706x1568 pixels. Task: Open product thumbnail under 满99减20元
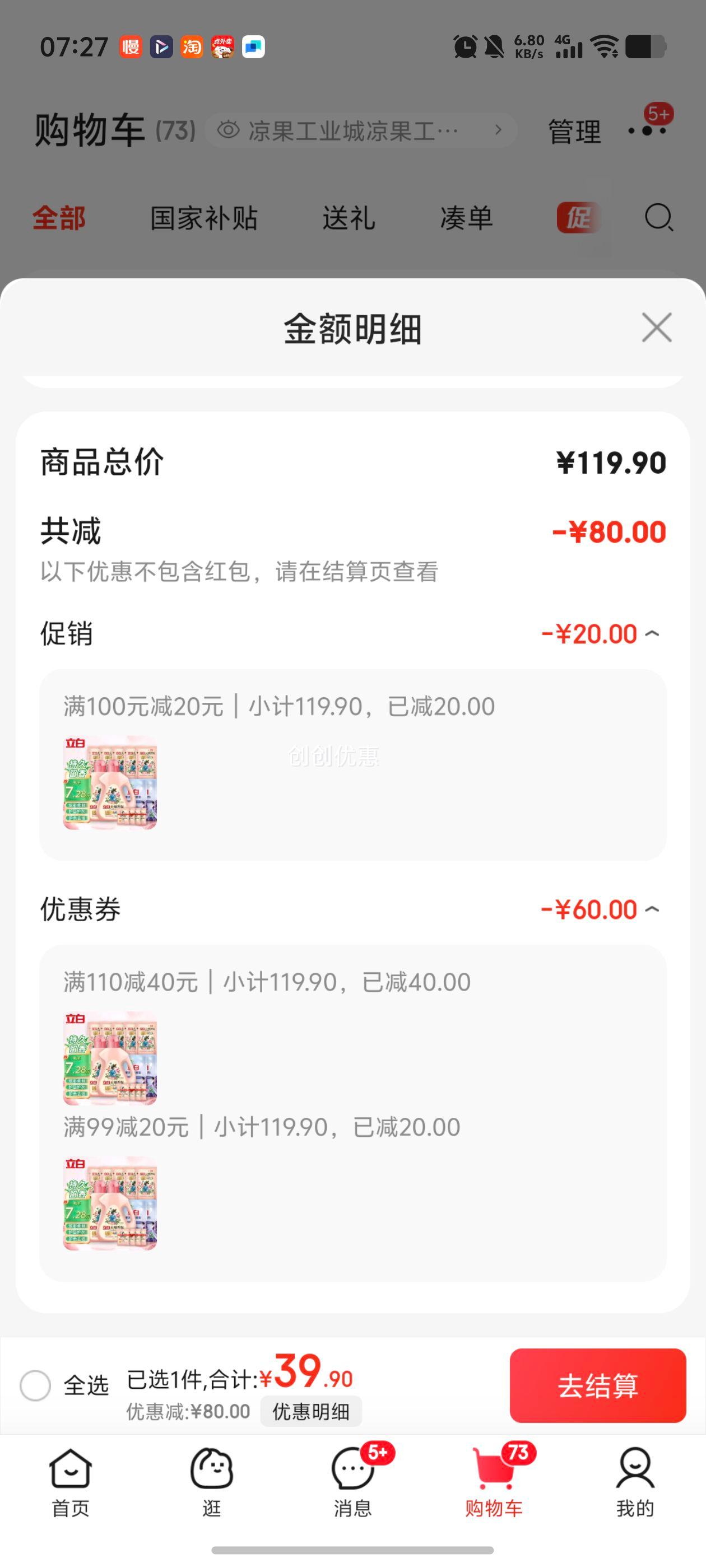click(110, 1203)
